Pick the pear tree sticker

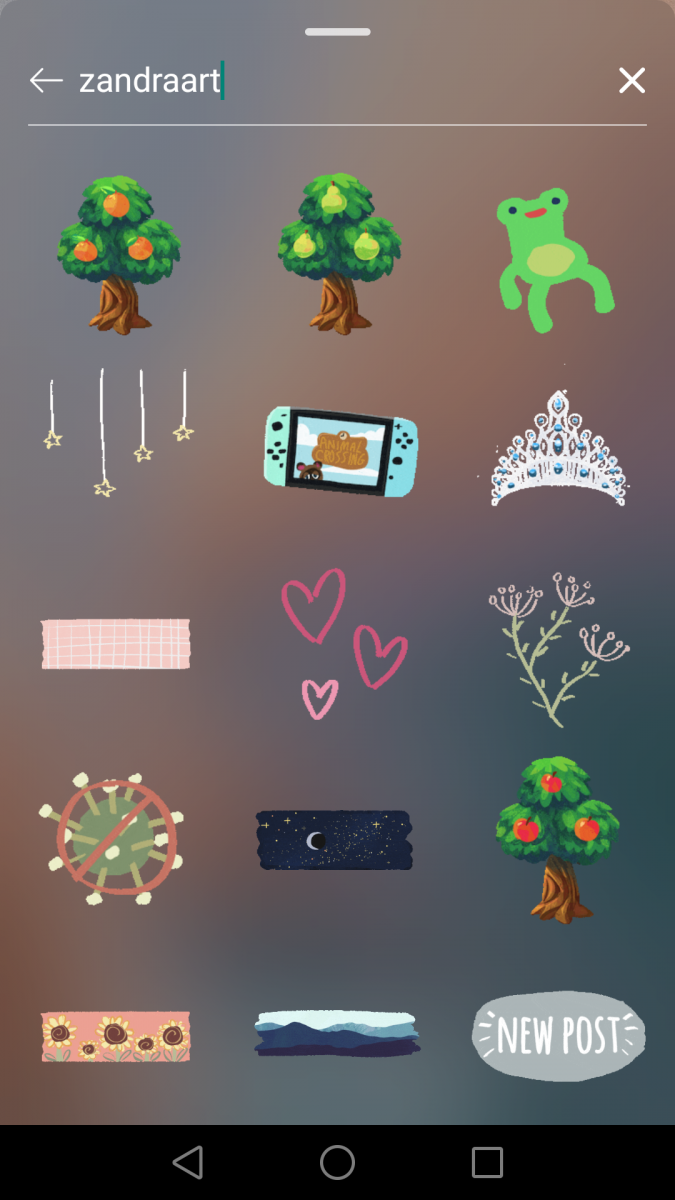(x=338, y=253)
